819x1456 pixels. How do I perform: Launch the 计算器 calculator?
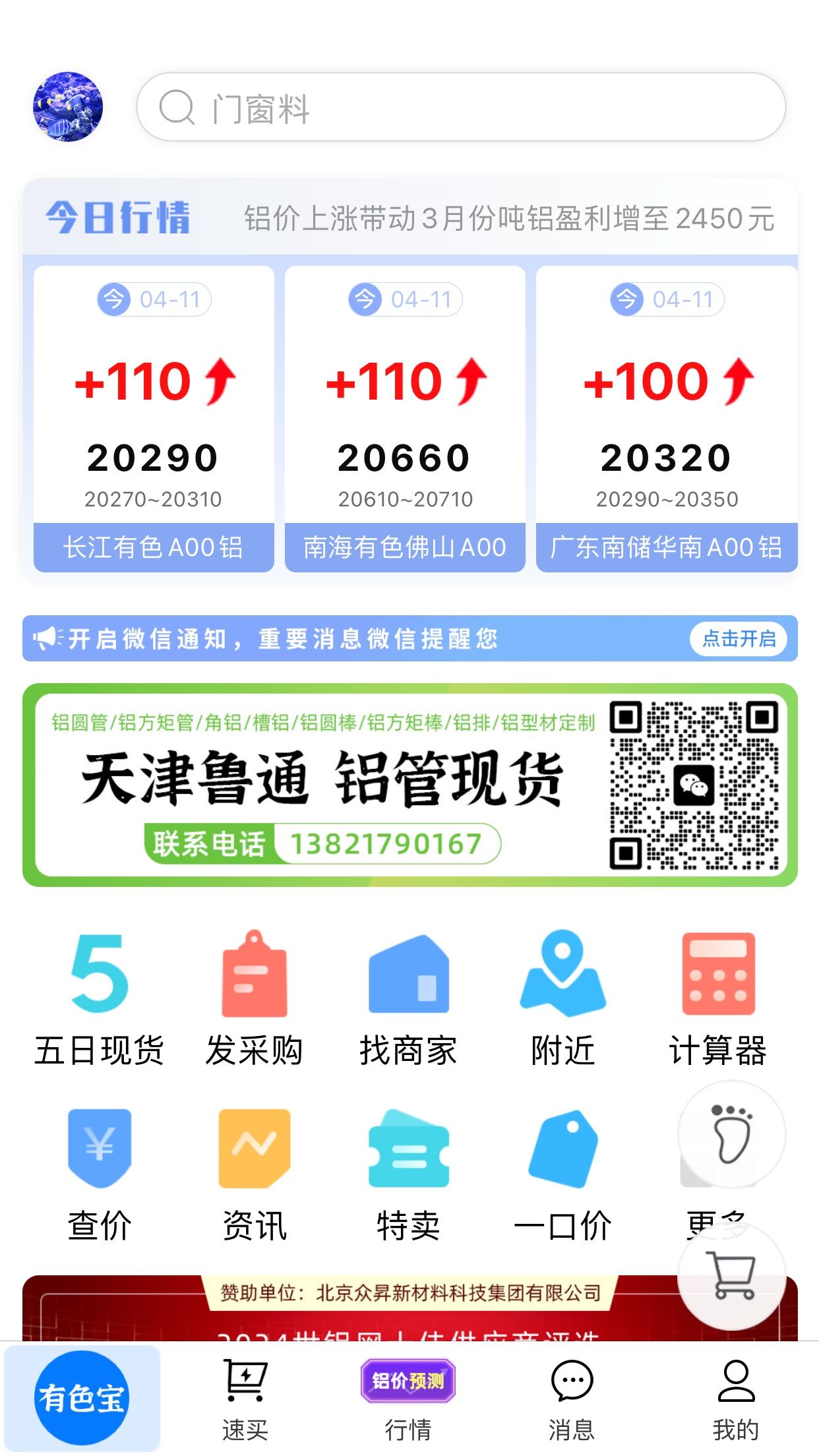tap(717, 999)
